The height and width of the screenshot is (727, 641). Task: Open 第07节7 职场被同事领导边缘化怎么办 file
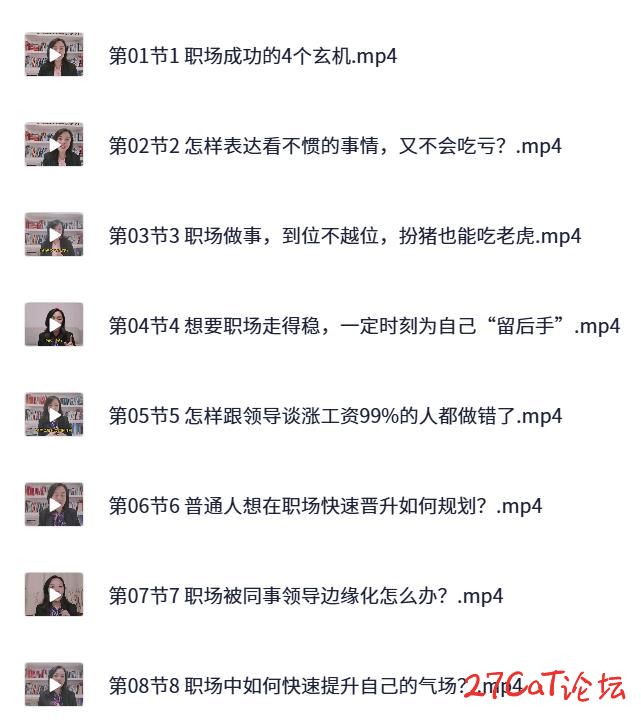(x=305, y=596)
